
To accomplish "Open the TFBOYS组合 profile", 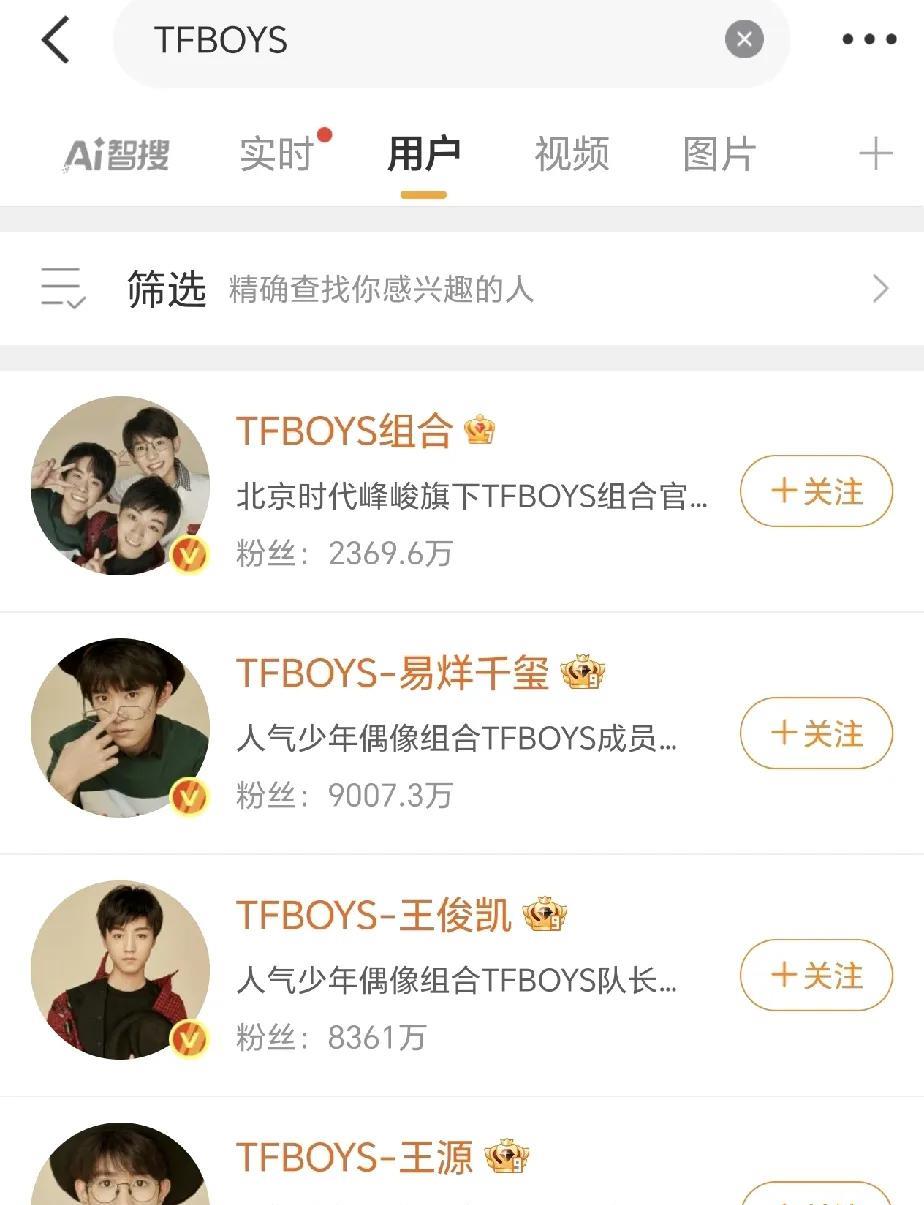I will (344, 431).
